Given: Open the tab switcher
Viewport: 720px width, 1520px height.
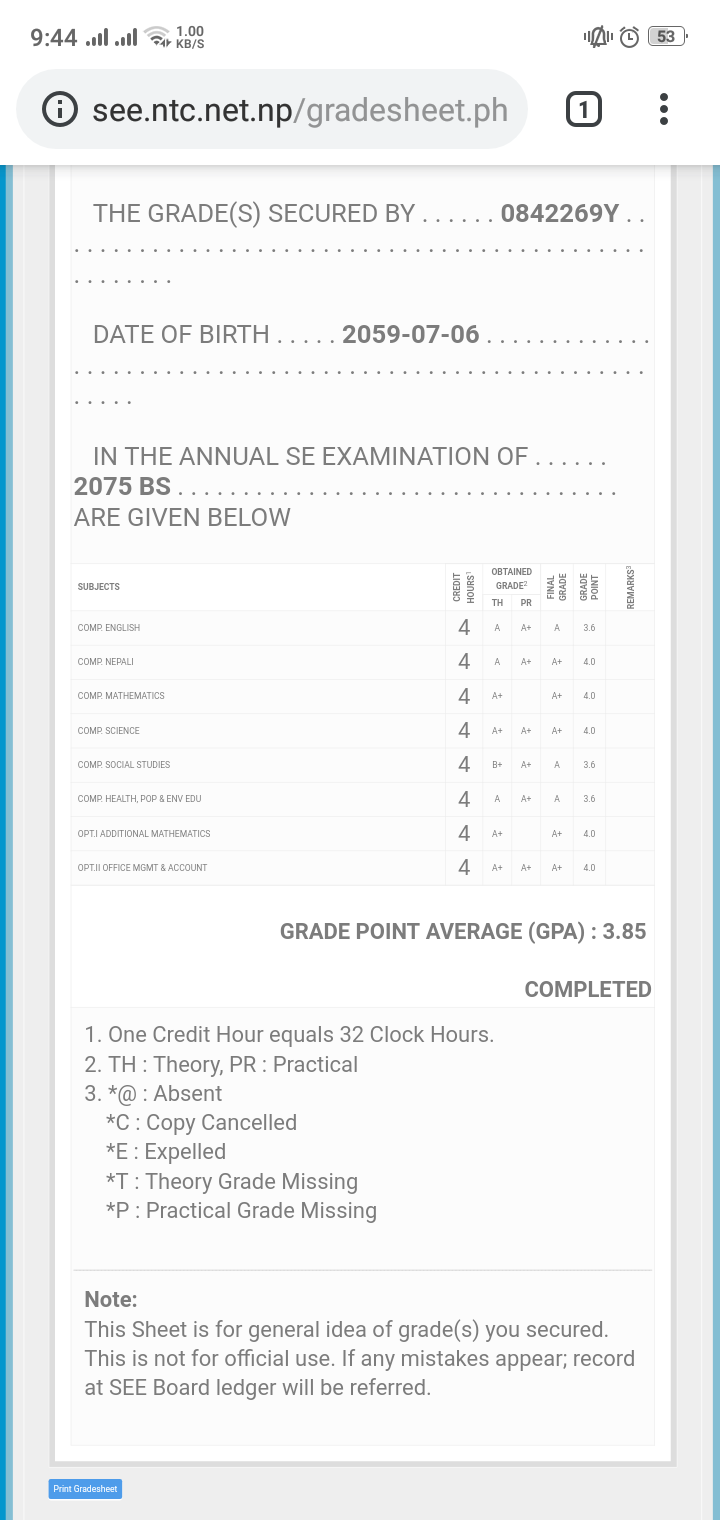Looking at the screenshot, I should tap(584, 109).
